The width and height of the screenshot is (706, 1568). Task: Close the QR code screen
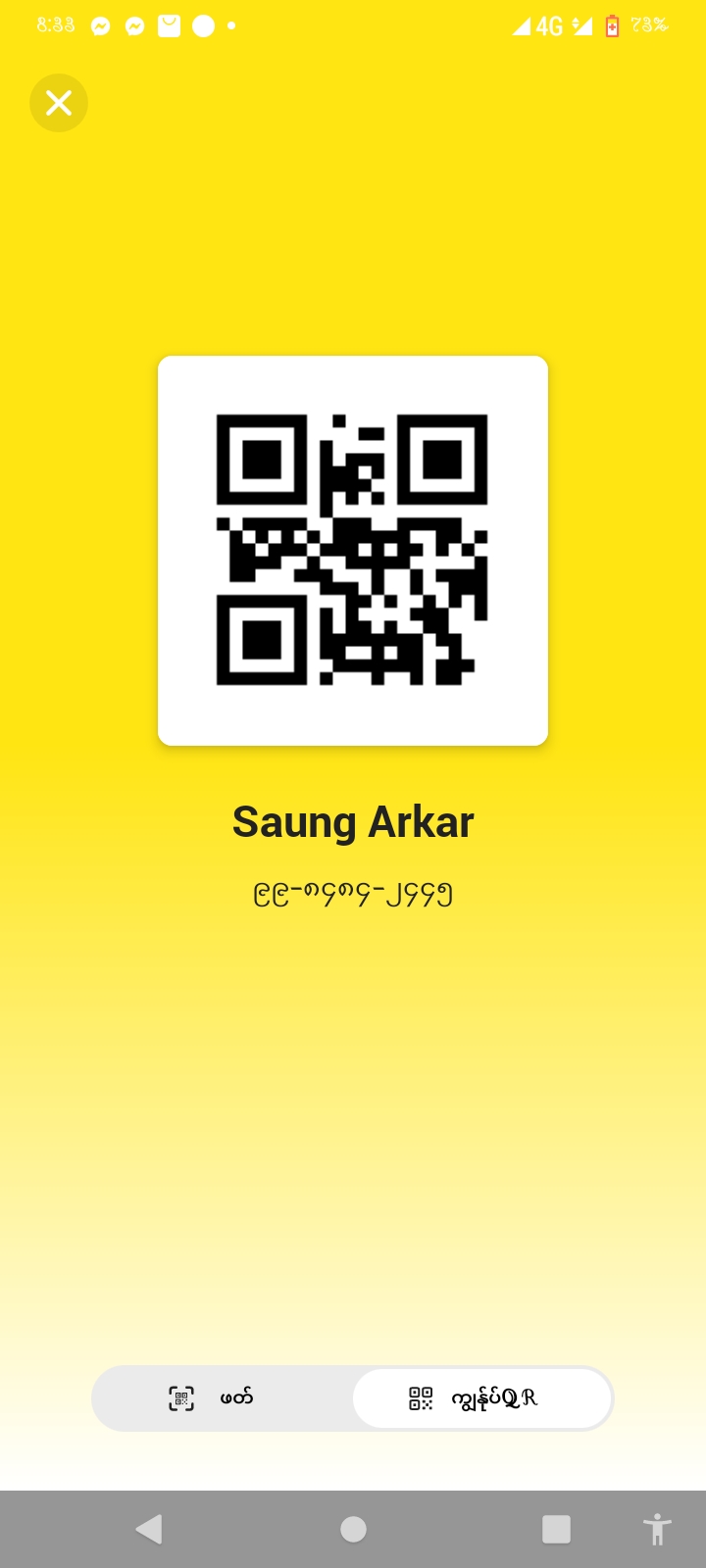[x=59, y=103]
